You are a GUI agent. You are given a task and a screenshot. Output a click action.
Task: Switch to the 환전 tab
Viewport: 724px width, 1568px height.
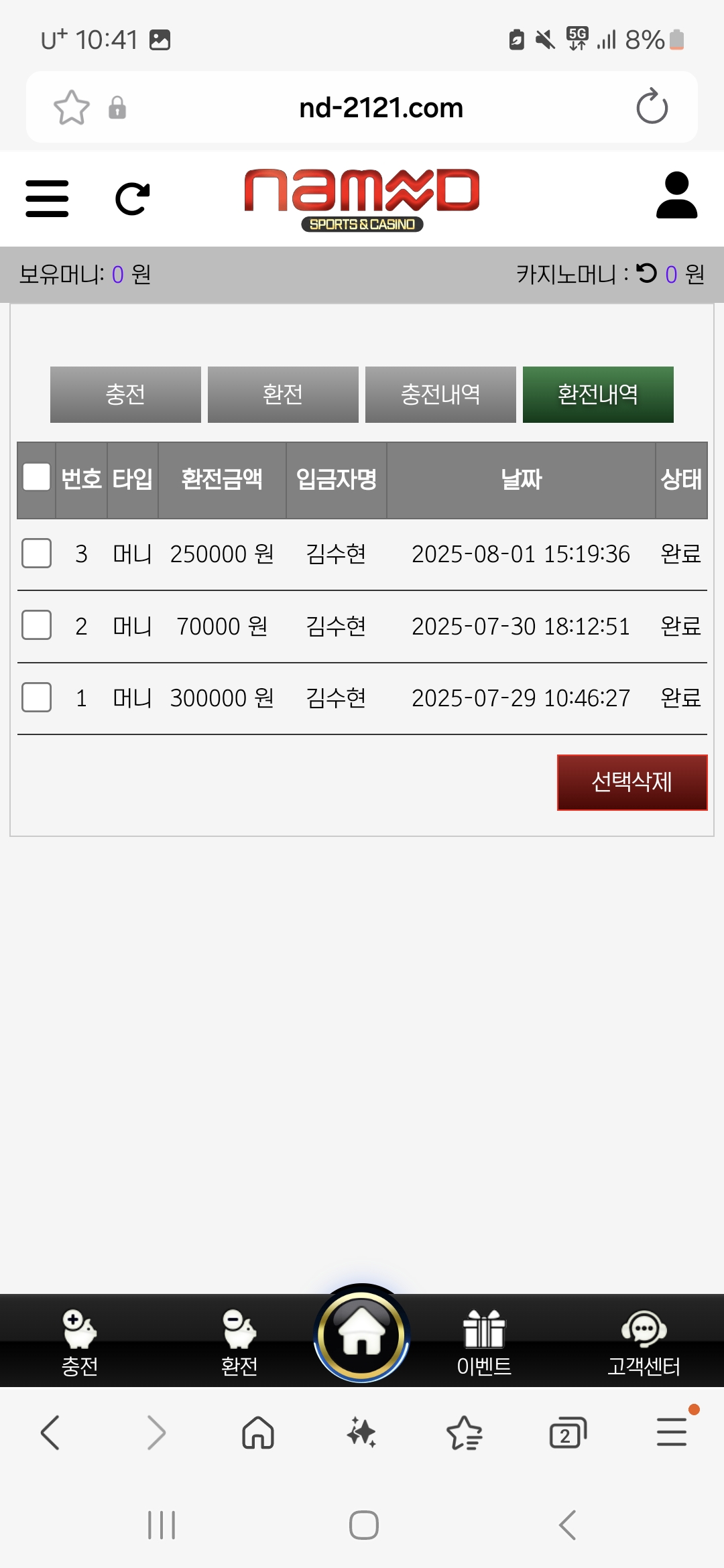(x=283, y=395)
